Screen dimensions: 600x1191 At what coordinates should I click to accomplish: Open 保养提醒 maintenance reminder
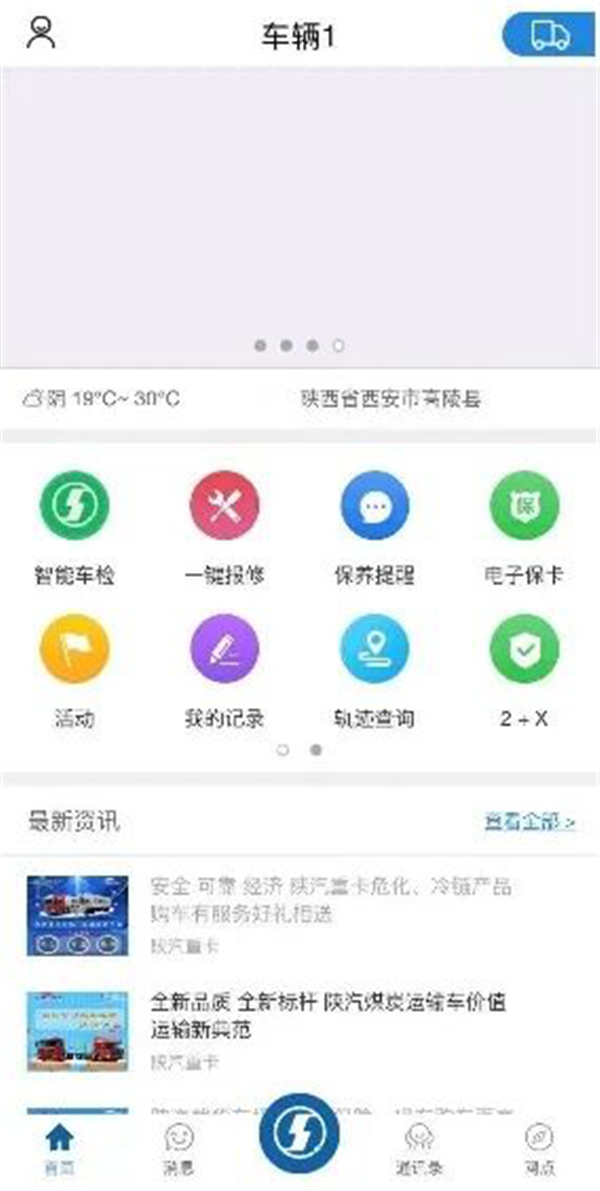coord(374,506)
